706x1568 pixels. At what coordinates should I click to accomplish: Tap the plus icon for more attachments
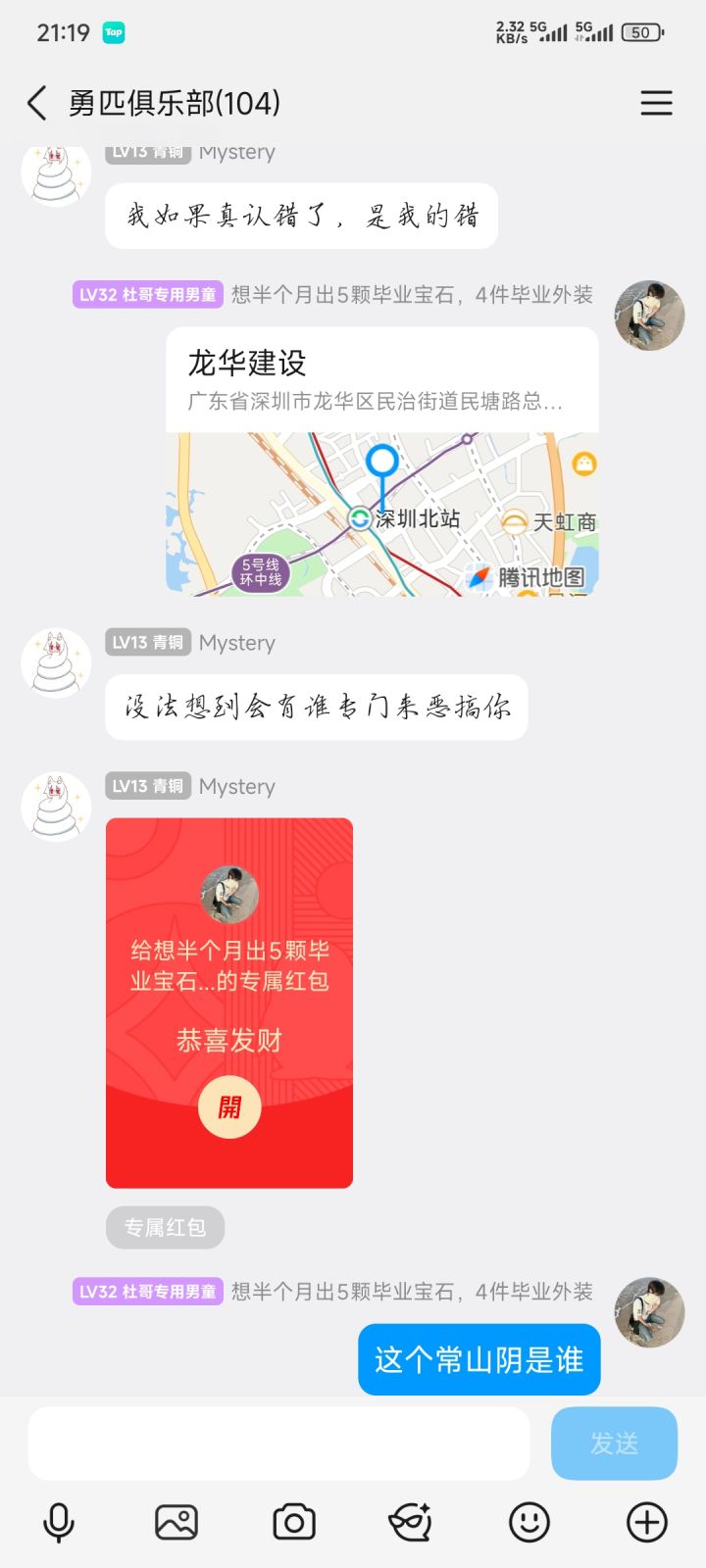pos(645,1521)
